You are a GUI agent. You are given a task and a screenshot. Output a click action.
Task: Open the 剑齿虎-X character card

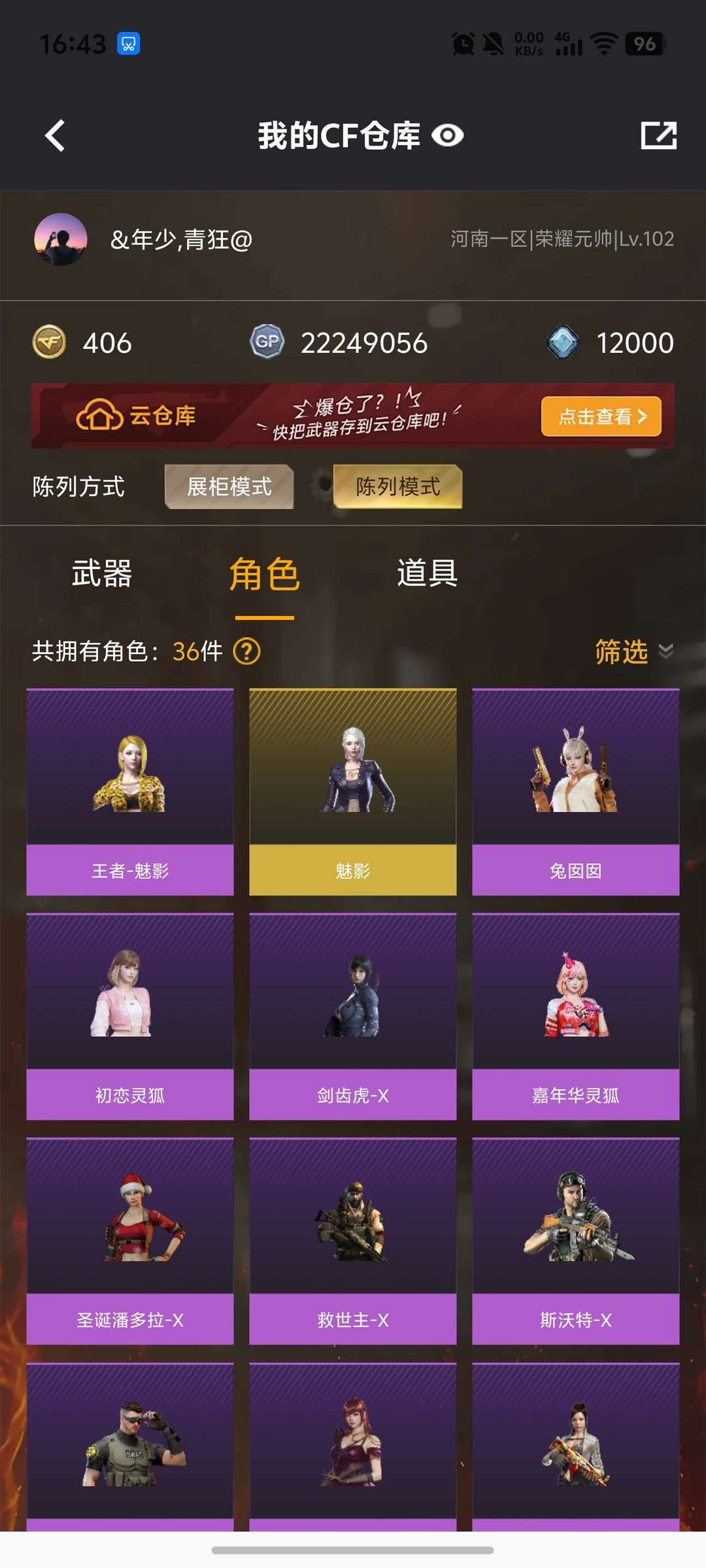pos(353,1017)
